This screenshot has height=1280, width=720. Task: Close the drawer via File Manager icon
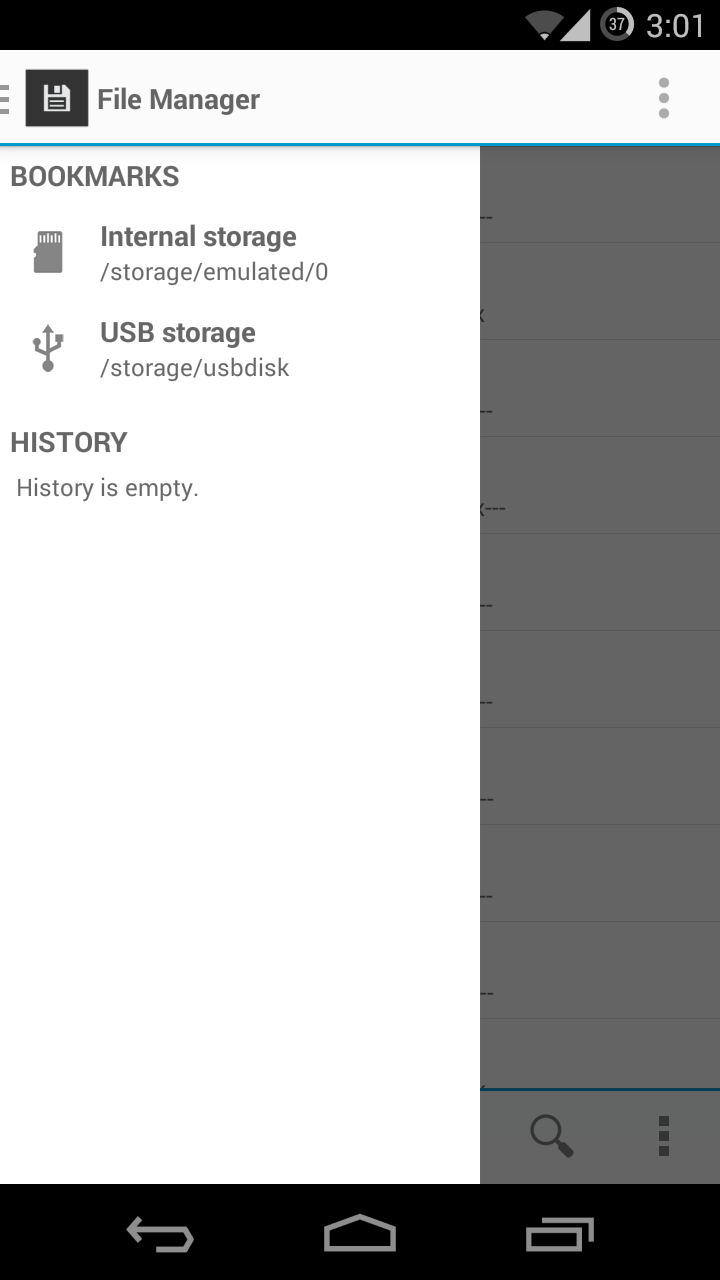coord(56,98)
